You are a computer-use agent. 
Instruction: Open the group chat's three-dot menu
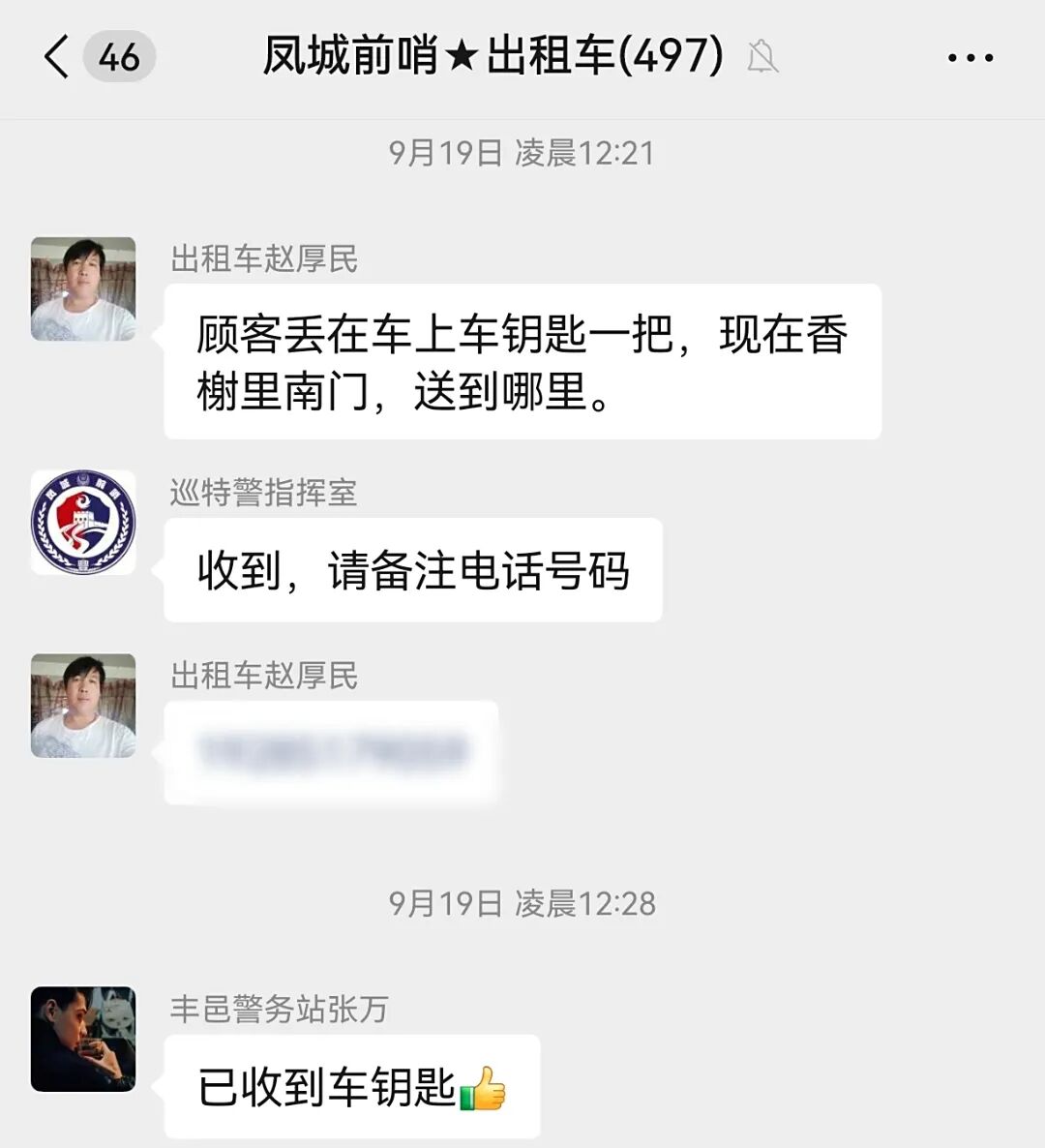point(970,58)
